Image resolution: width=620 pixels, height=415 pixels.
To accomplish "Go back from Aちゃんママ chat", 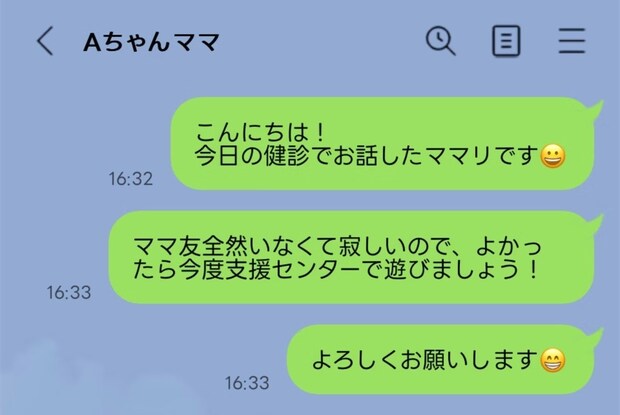I will coord(43,42).
